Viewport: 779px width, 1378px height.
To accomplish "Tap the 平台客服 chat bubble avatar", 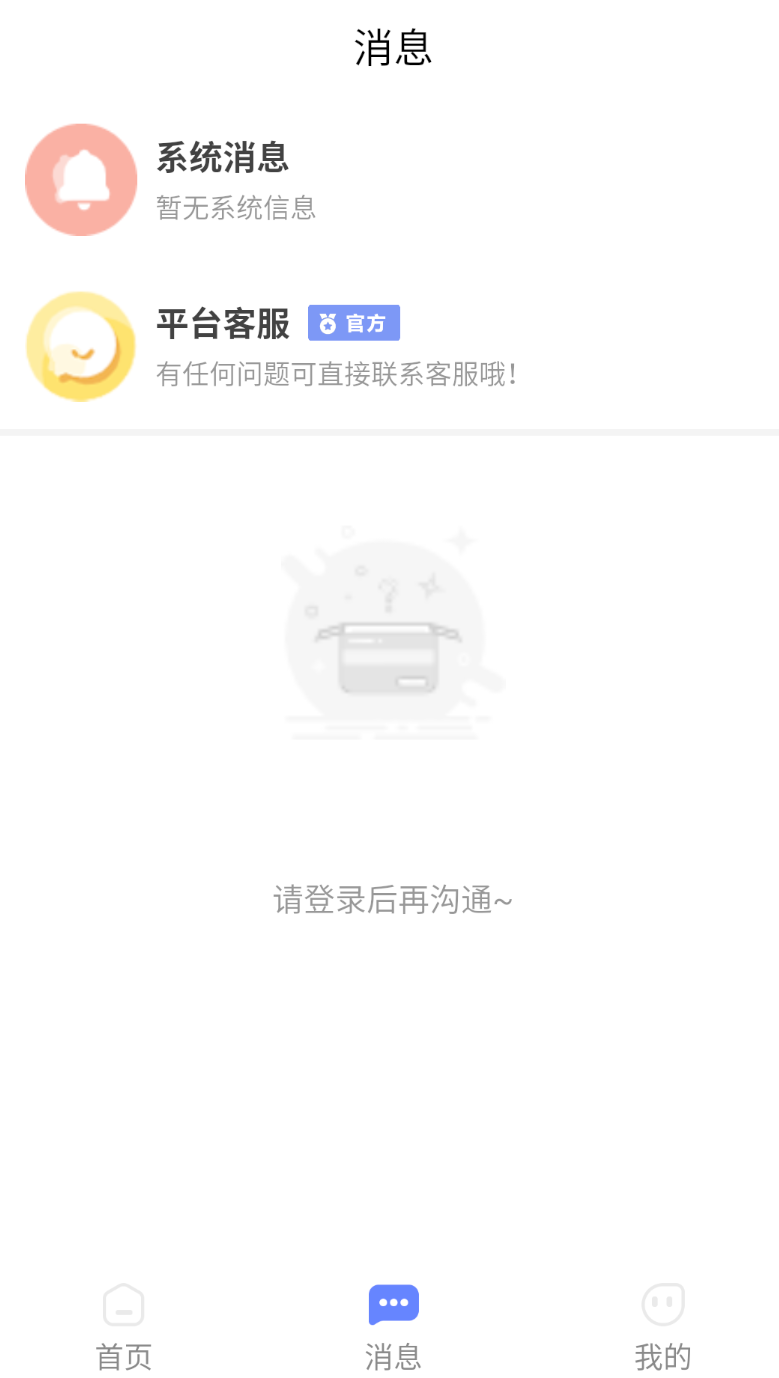I will [x=81, y=346].
